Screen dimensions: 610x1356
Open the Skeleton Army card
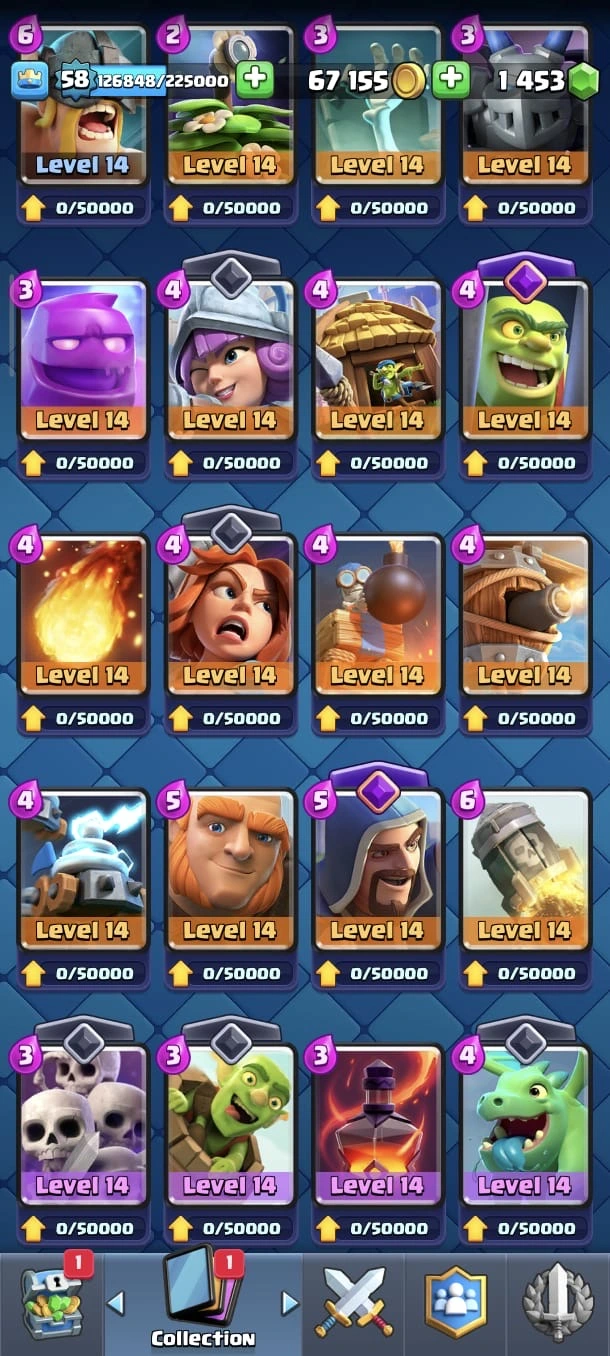[82, 1125]
